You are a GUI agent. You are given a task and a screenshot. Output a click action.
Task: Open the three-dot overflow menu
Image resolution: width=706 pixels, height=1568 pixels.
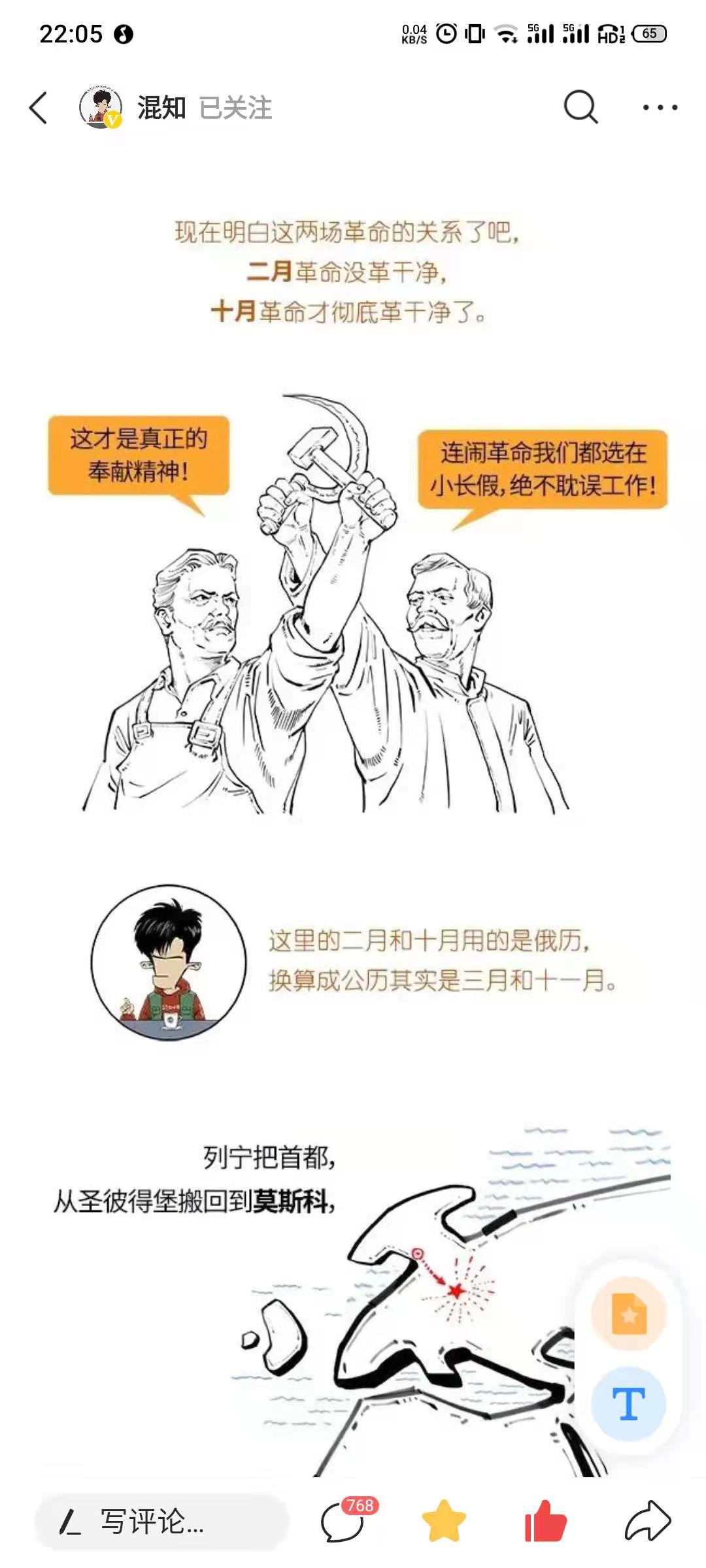(x=660, y=107)
